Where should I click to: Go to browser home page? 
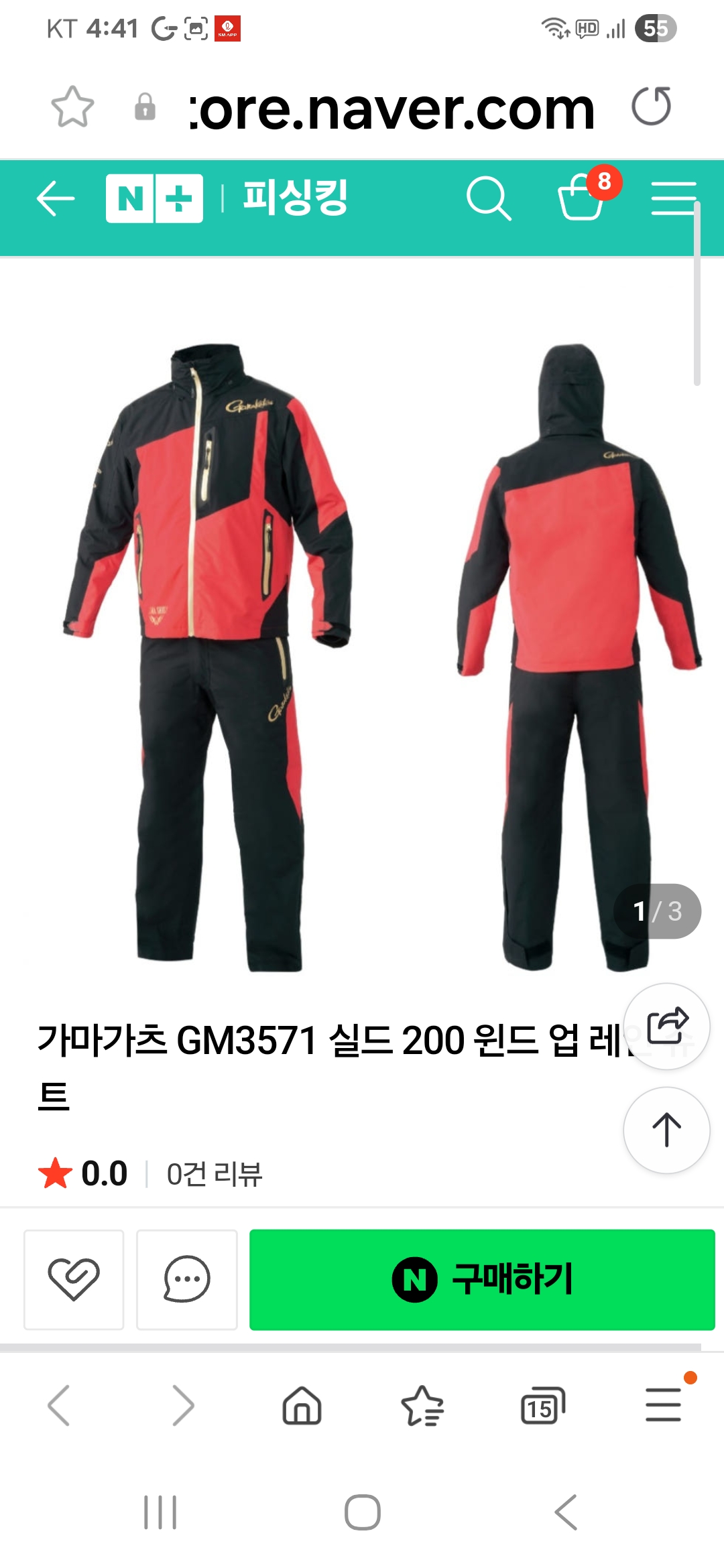[302, 1405]
